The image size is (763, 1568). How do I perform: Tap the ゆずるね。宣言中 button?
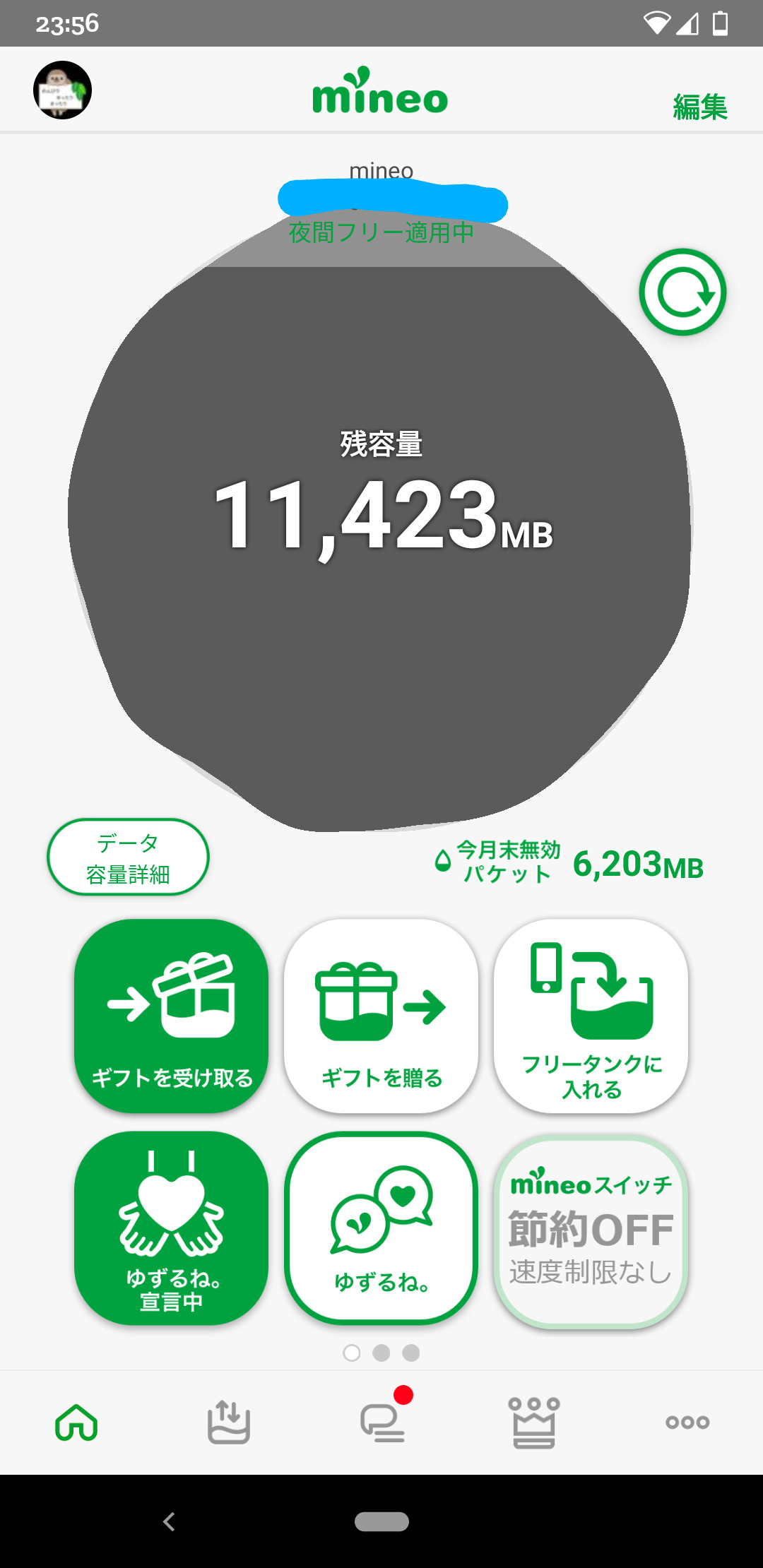(x=172, y=1228)
